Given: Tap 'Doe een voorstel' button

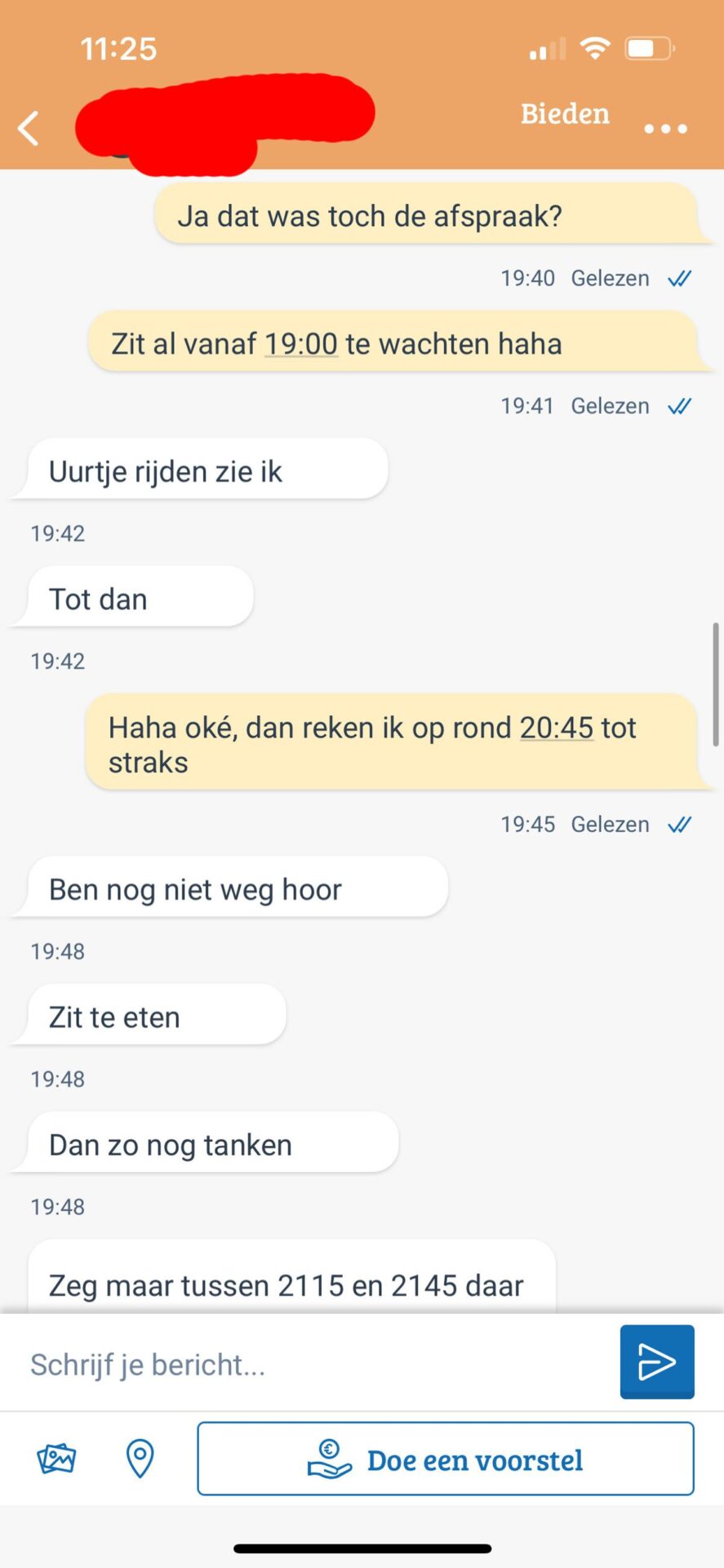Looking at the screenshot, I should point(446,1459).
